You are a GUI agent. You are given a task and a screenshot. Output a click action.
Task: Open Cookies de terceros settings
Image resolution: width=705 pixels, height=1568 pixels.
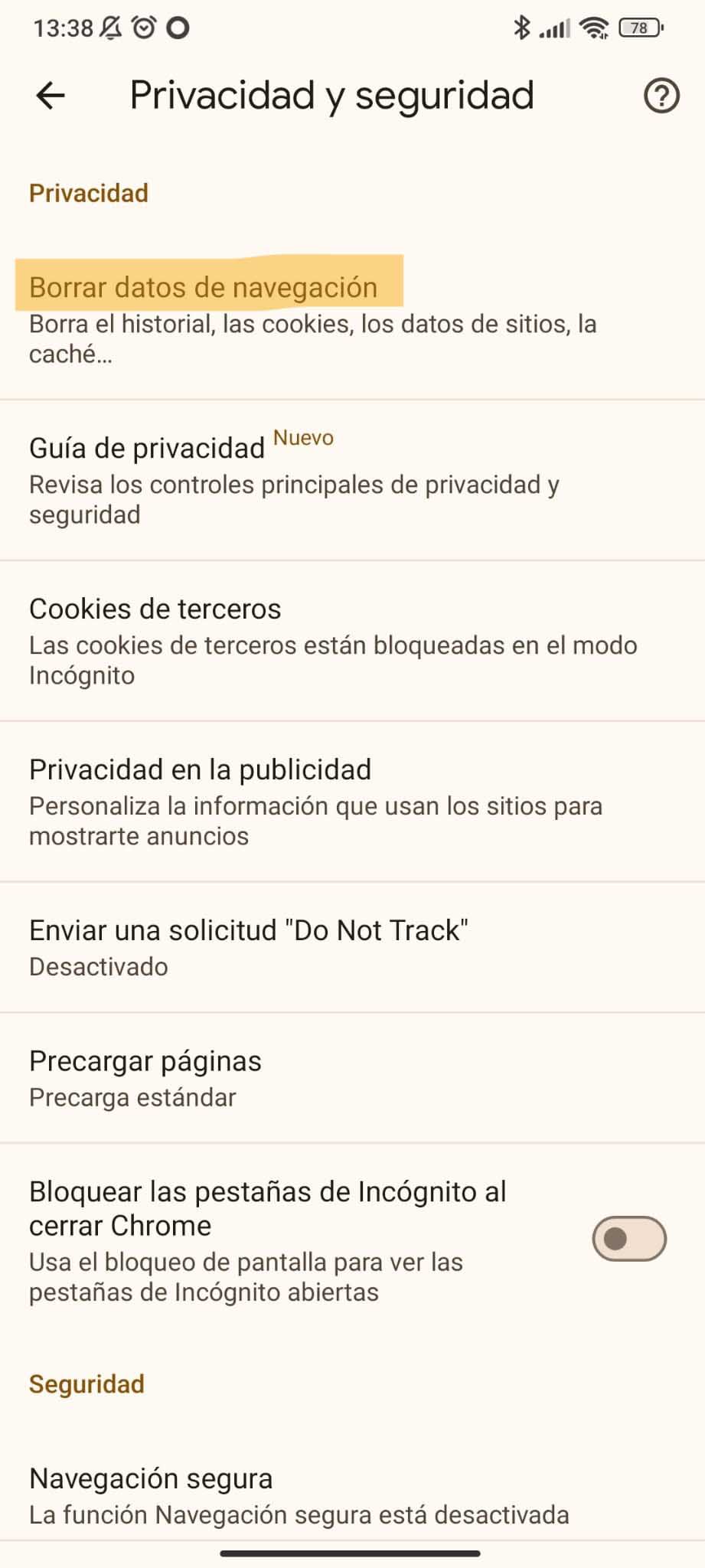point(155,609)
